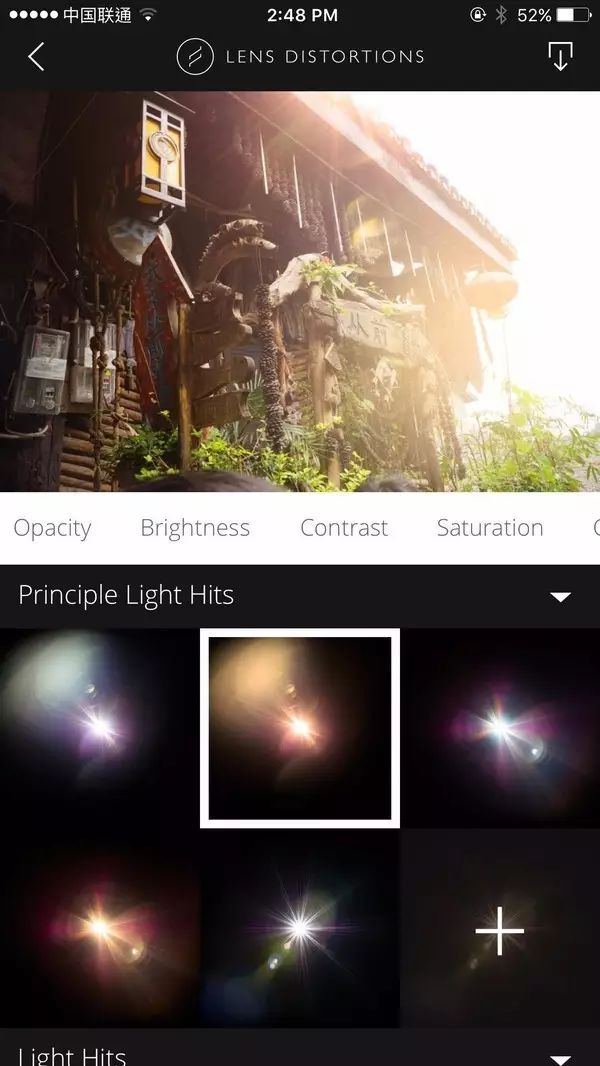Screen dimensions: 600x1066
Task: Switch to the Contrast adjustment
Action: click(x=344, y=528)
